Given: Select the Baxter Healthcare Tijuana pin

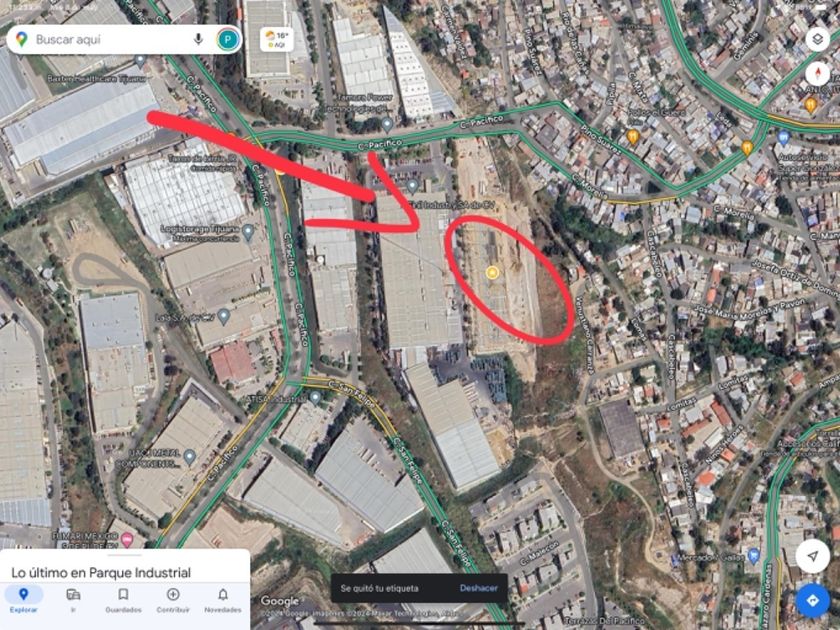Looking at the screenshot, I should [x=141, y=61].
